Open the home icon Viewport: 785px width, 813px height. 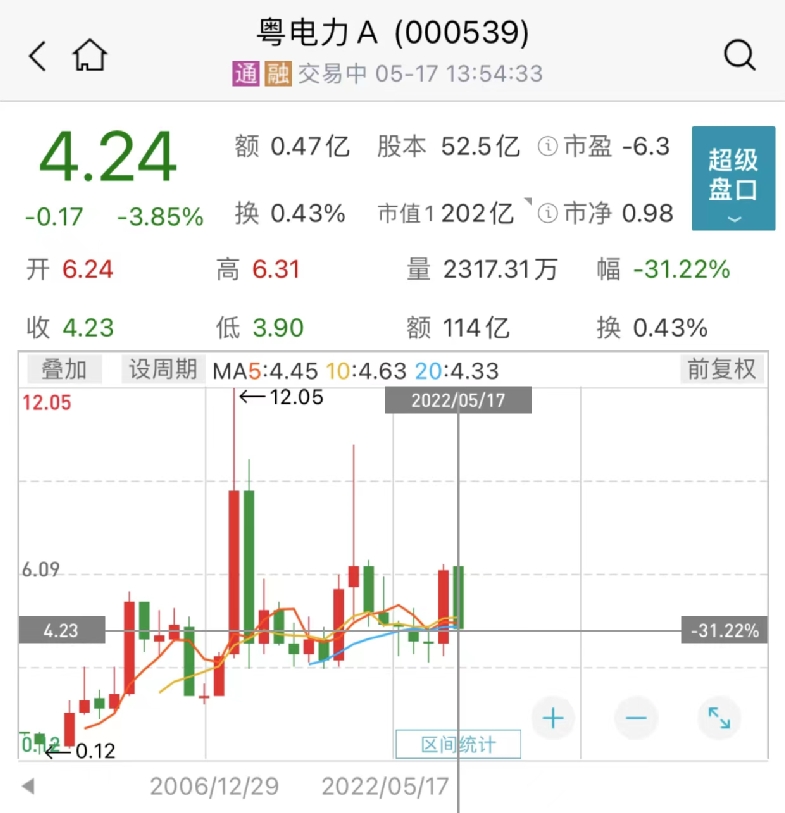coord(90,56)
